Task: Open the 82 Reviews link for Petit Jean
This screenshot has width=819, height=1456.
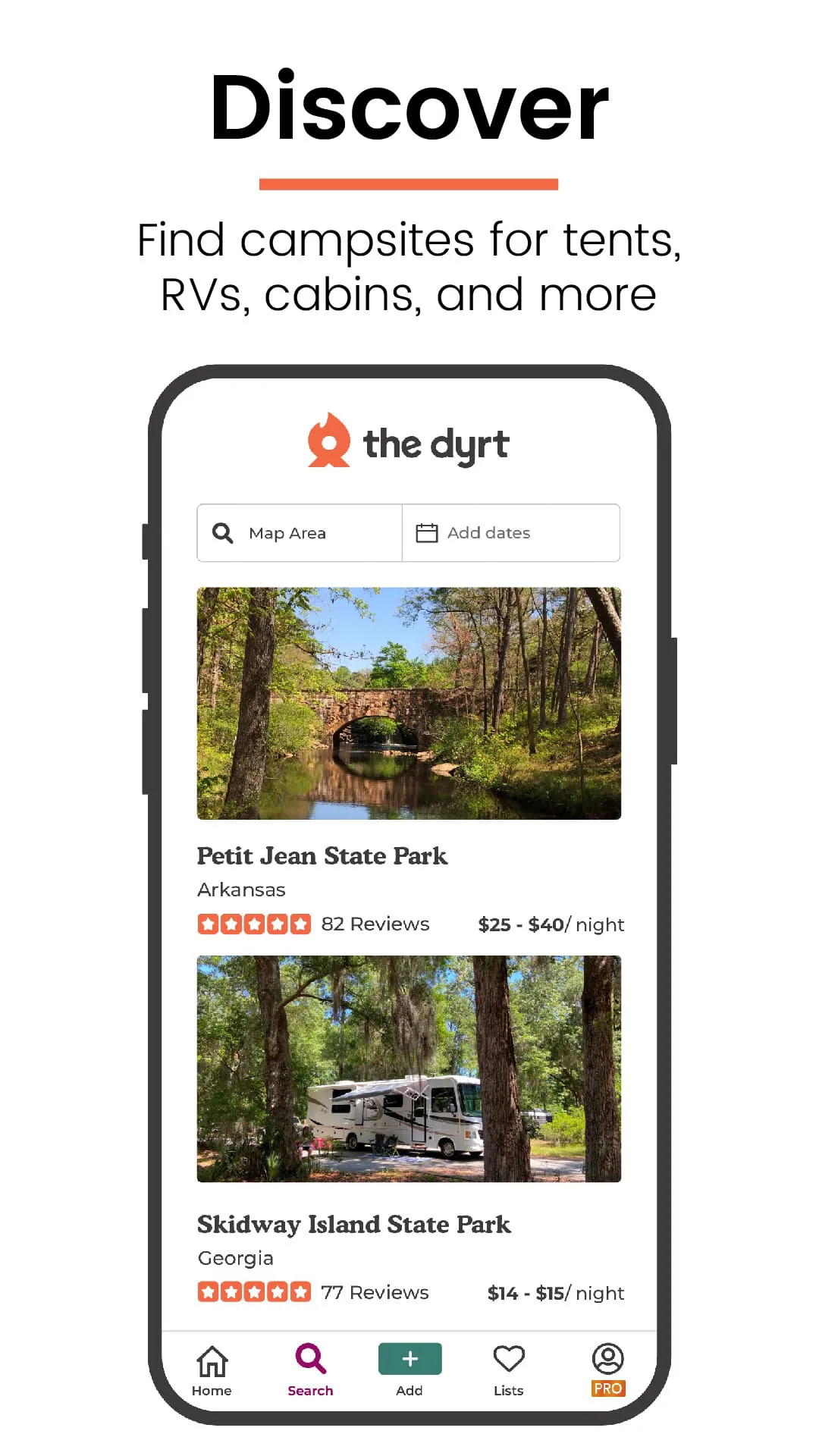Action: point(375,923)
